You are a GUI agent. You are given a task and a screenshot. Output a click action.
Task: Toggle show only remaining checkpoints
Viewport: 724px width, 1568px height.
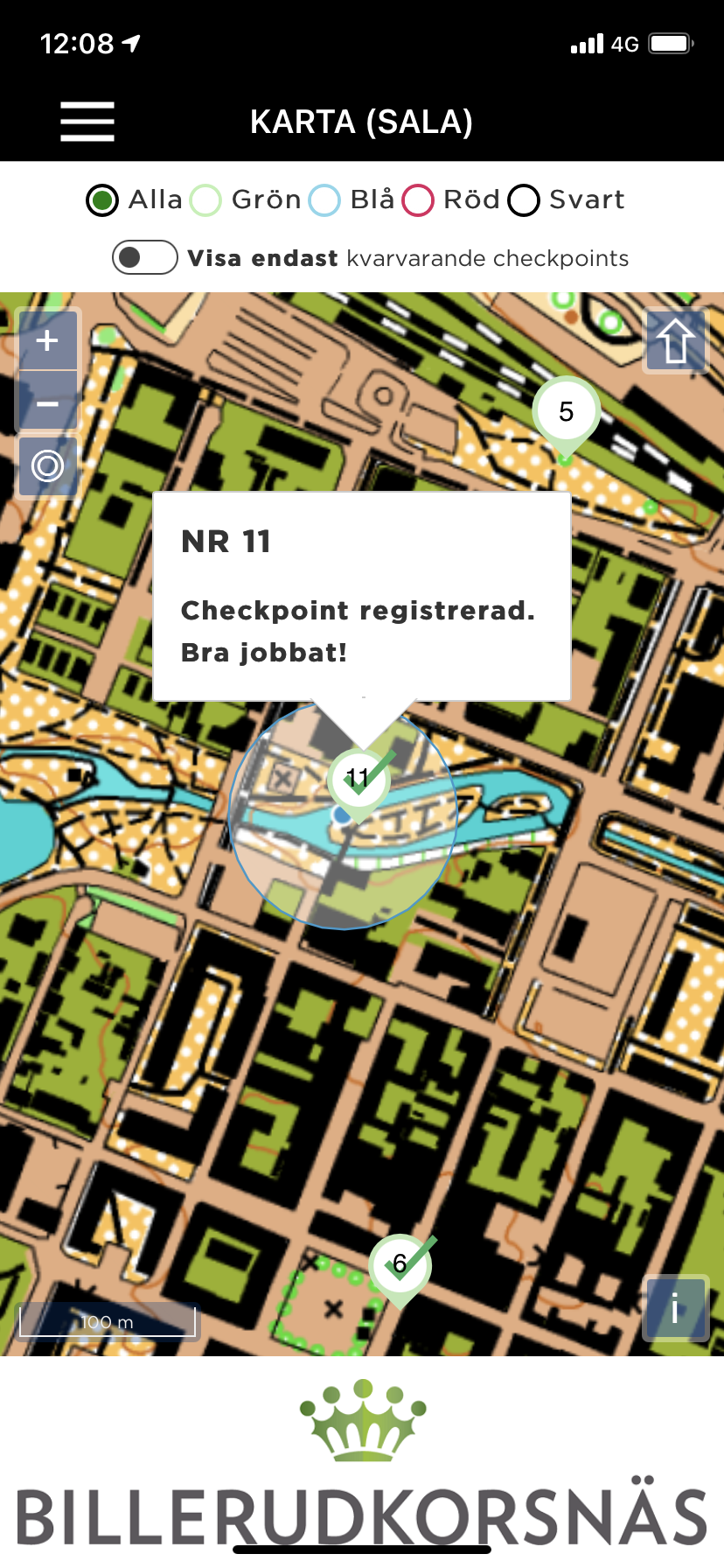[145, 257]
